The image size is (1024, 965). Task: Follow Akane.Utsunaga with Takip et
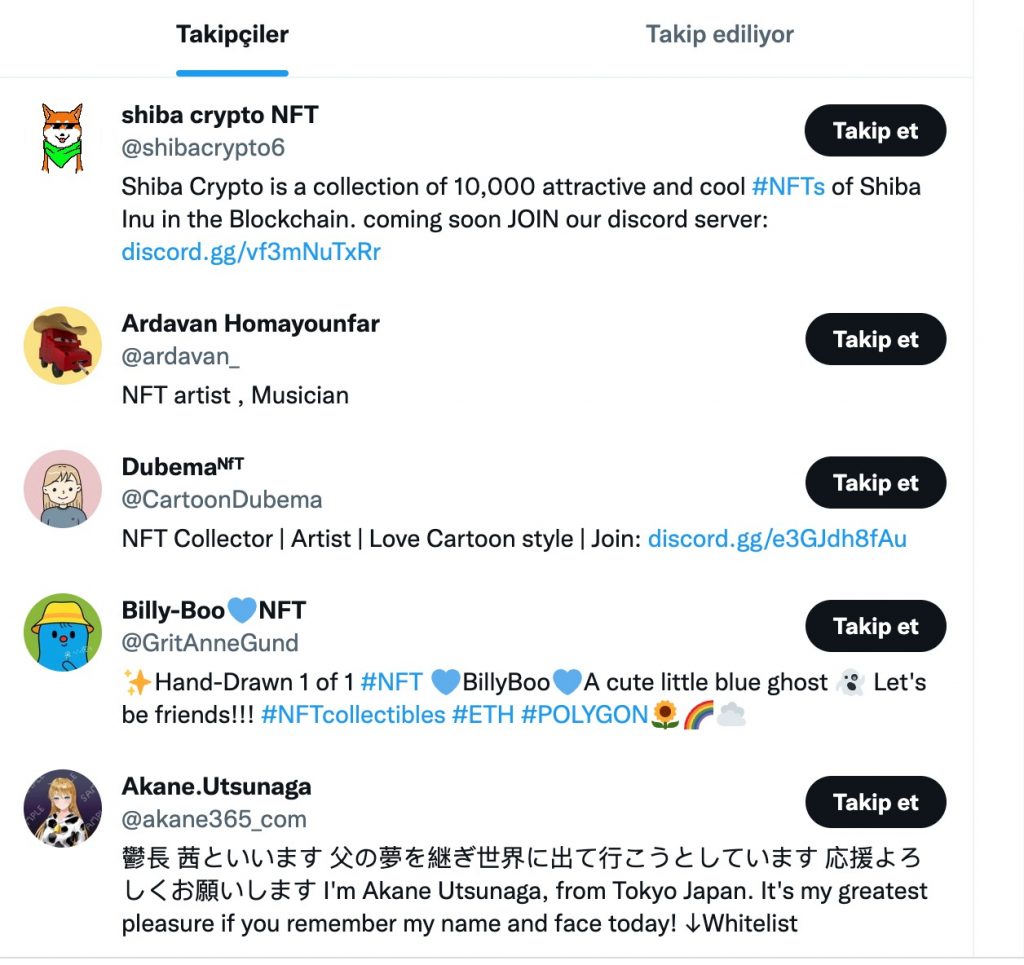[875, 803]
